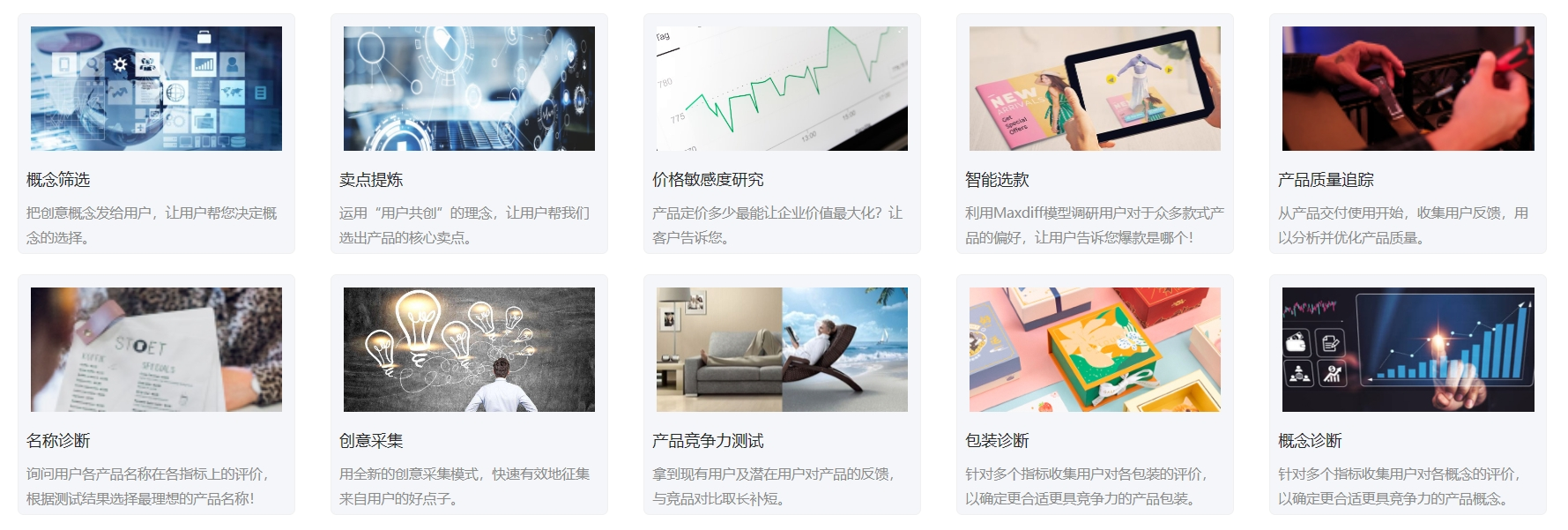Select the 产品竞争力测试 card
This screenshot has width=1568, height=530.
[x=782, y=395]
